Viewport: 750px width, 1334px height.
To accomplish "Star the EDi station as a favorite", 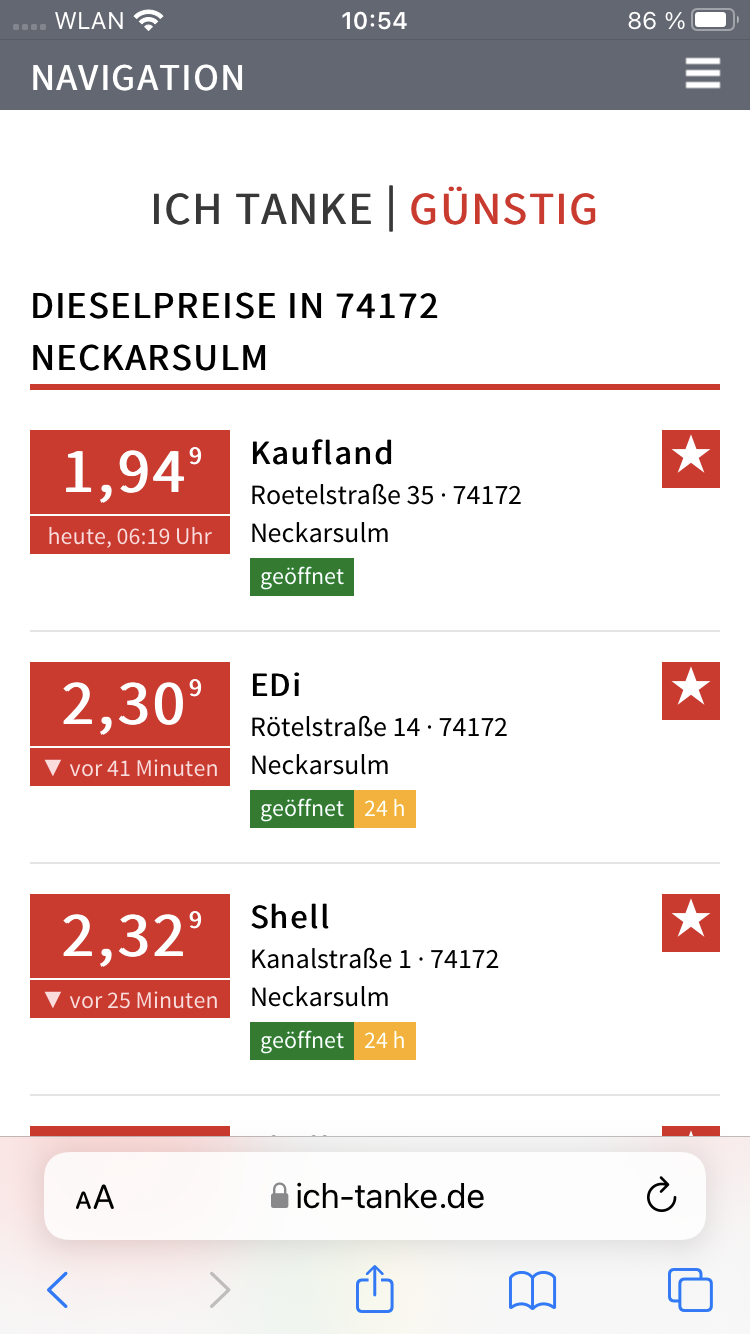I will pyautogui.click(x=690, y=691).
